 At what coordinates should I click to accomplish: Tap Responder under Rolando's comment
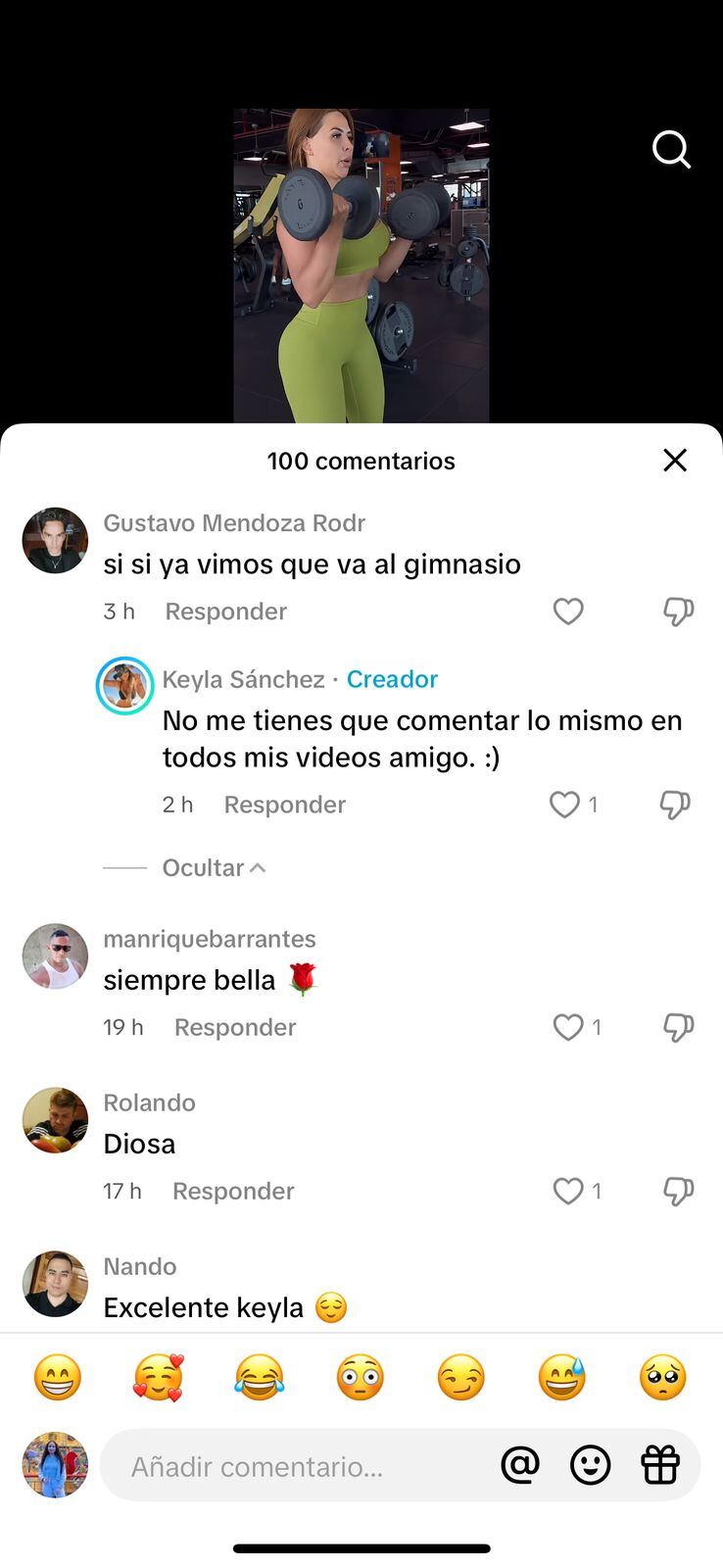tap(232, 1191)
